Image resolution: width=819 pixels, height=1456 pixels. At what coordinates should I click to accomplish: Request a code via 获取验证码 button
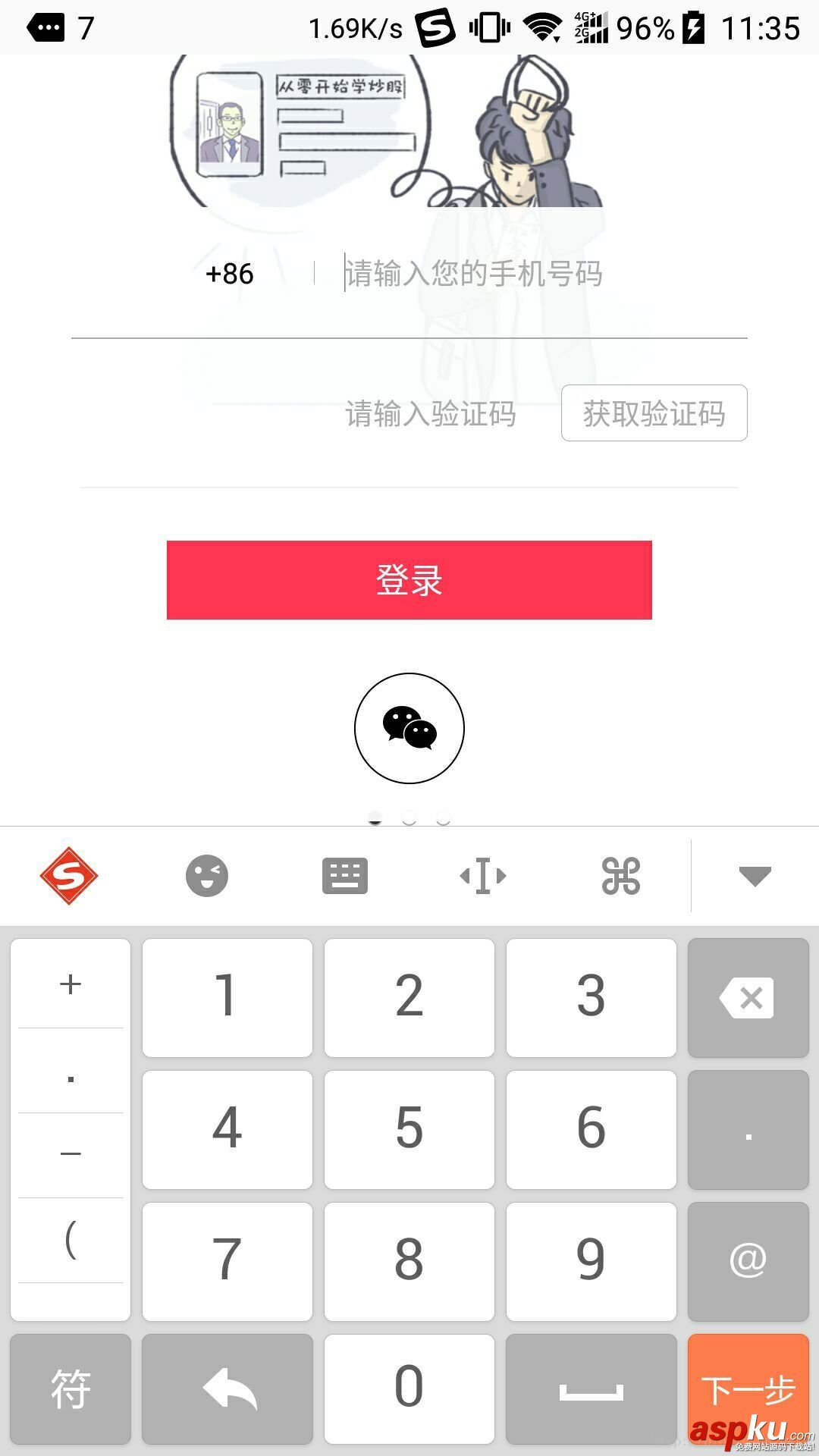coord(654,413)
